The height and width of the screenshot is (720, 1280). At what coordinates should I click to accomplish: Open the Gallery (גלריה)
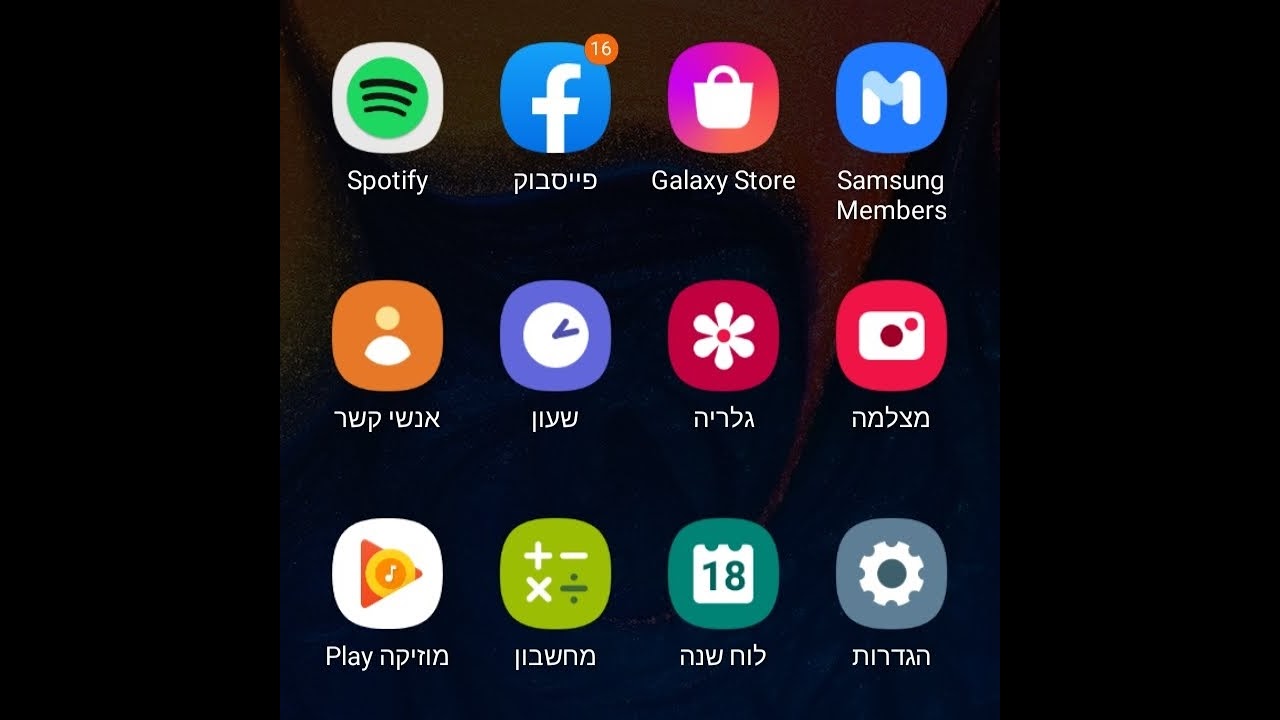723,336
